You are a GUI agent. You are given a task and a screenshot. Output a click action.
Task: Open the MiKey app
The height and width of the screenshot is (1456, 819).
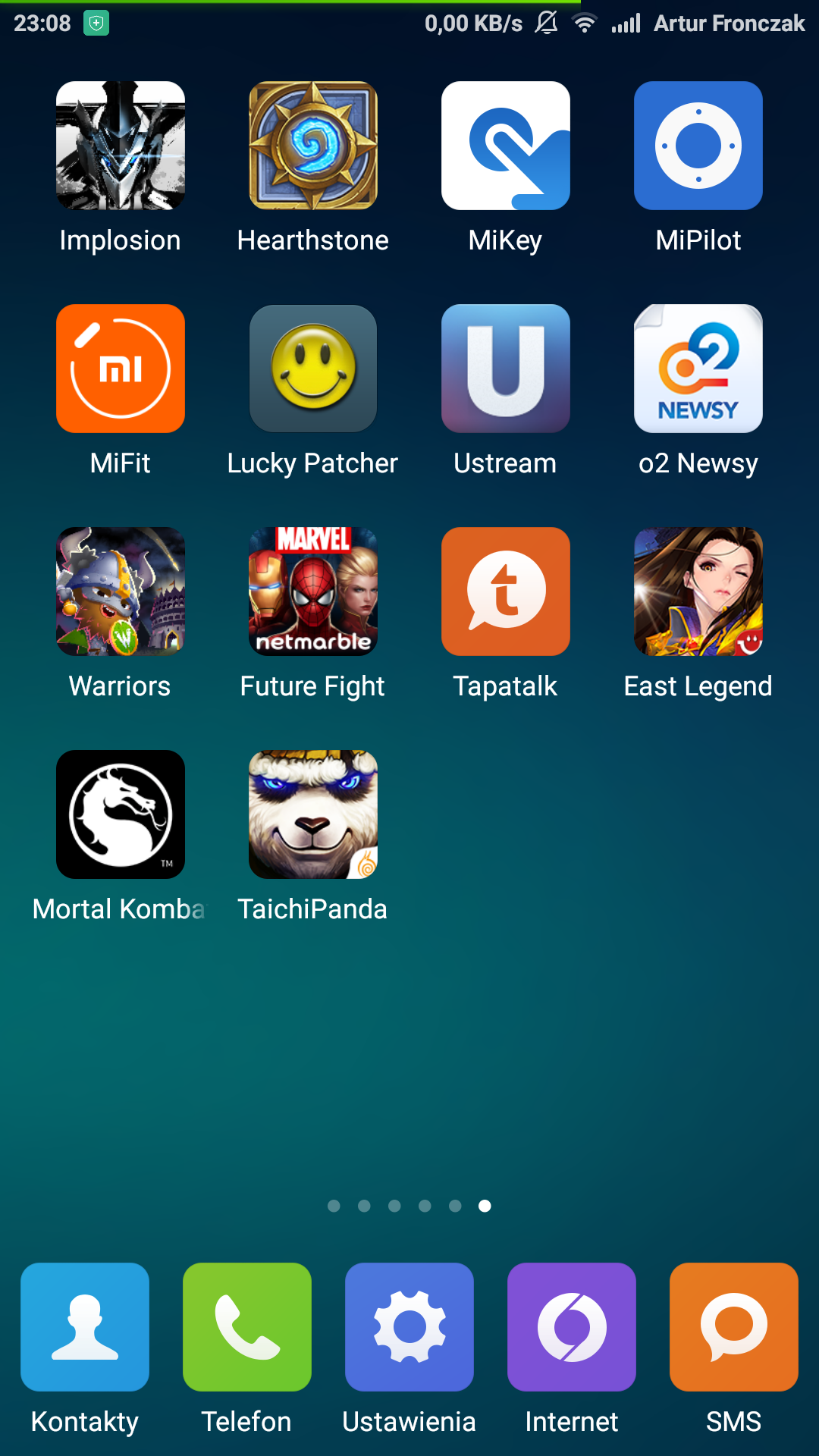click(x=506, y=146)
